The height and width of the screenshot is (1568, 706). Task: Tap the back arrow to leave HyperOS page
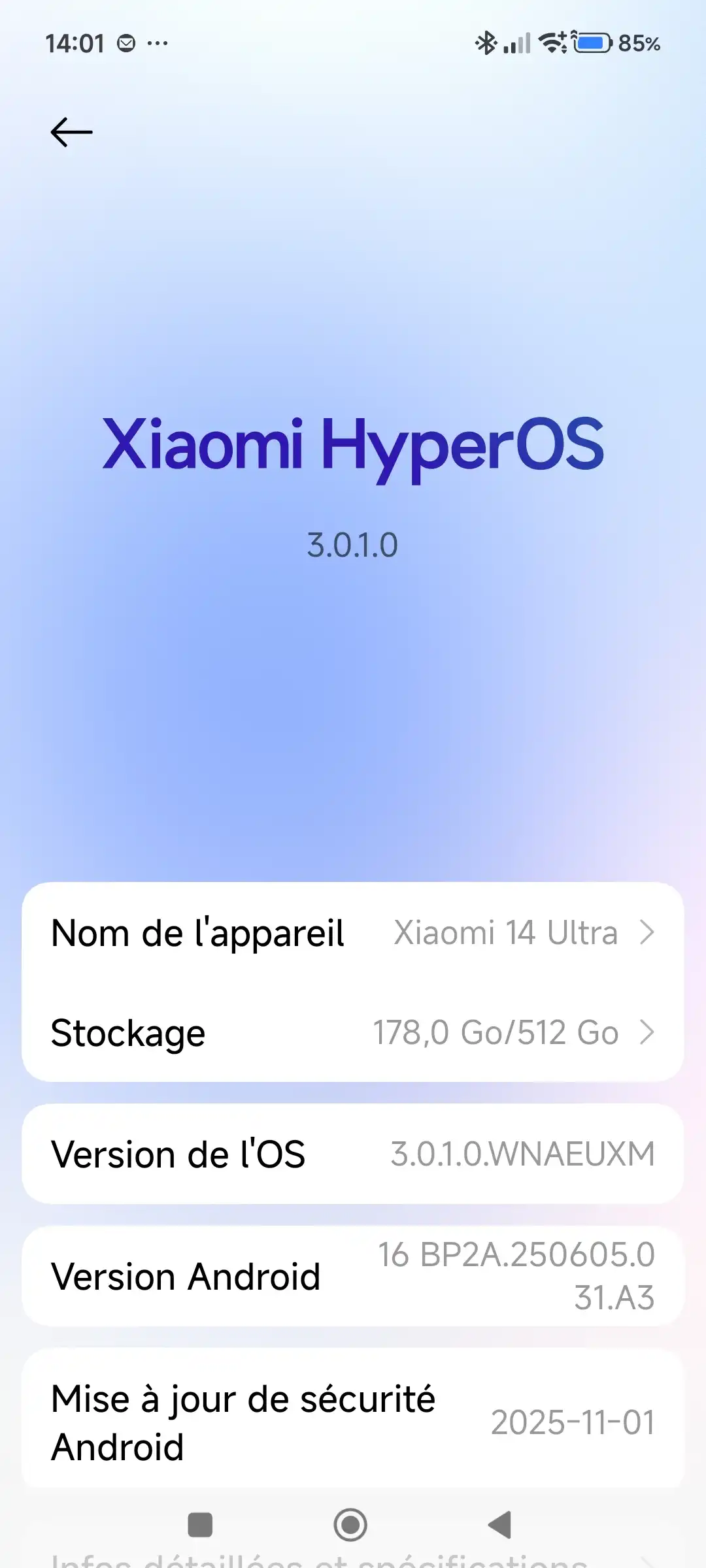point(71,131)
